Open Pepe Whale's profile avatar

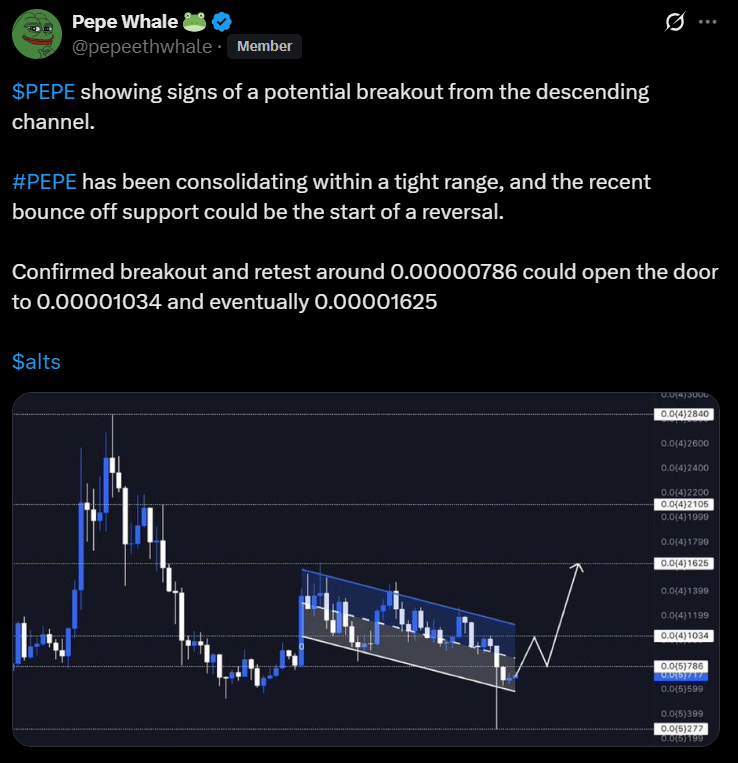coord(37,33)
